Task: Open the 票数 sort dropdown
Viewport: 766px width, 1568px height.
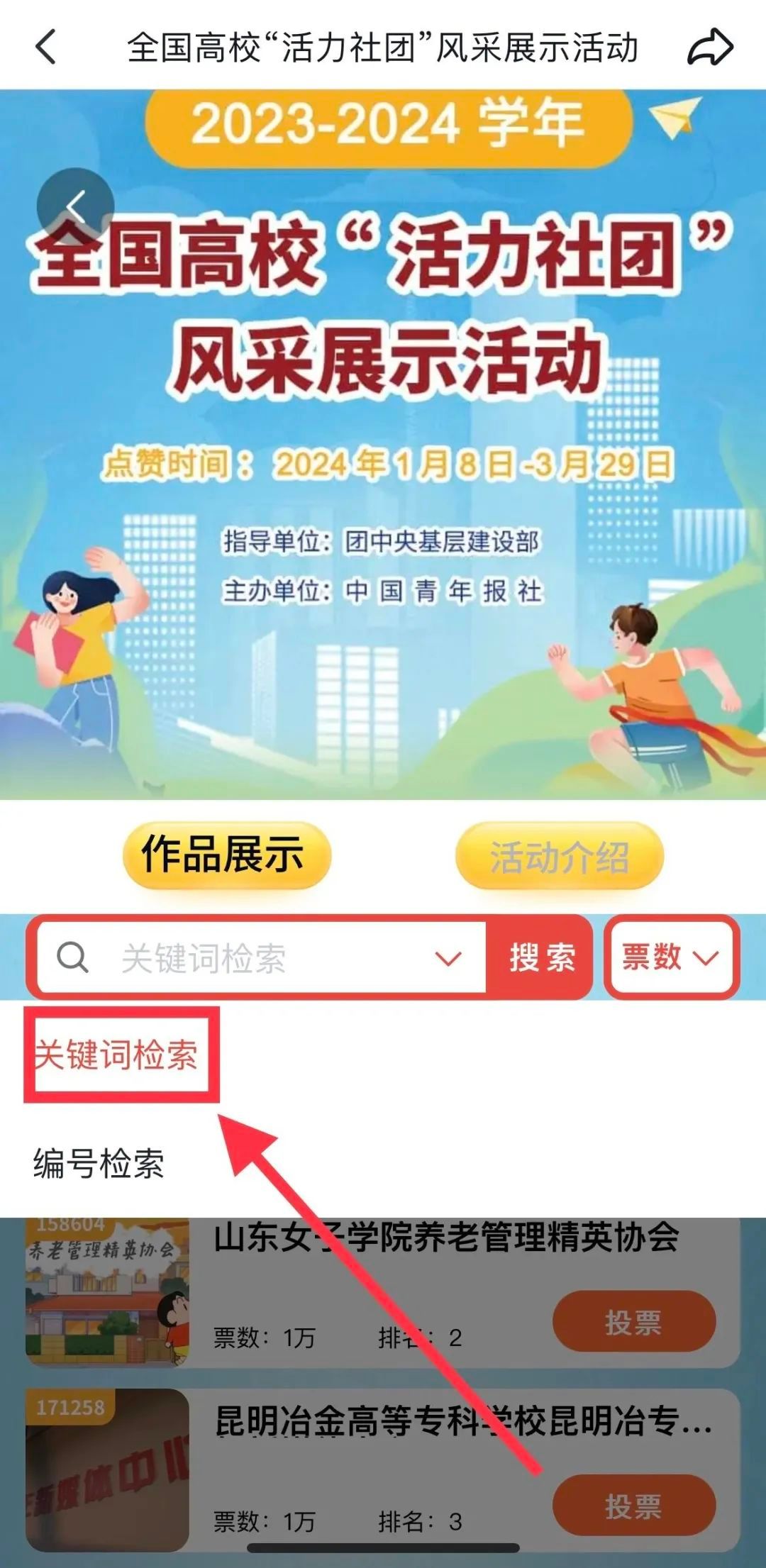Action: click(x=671, y=957)
